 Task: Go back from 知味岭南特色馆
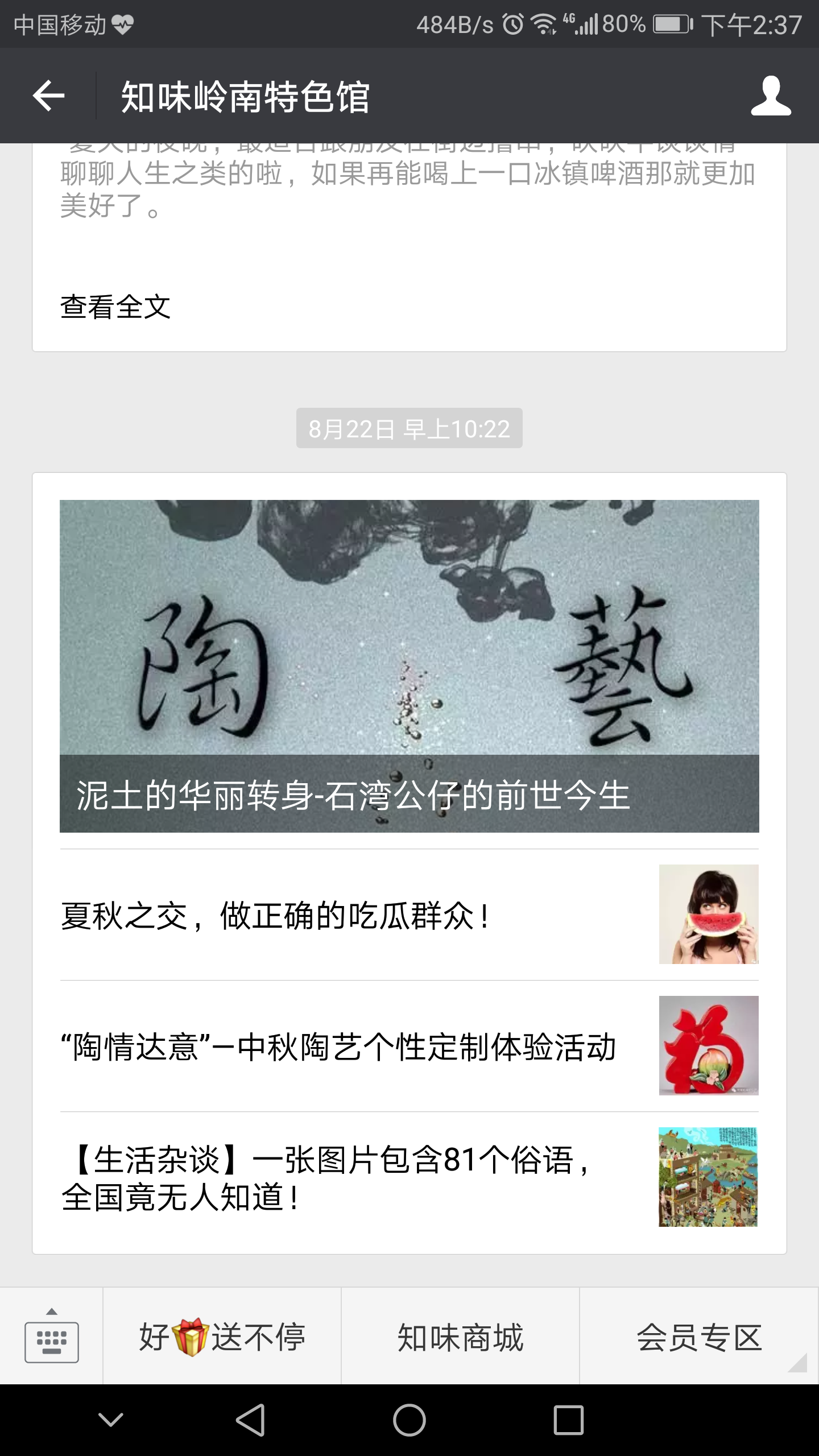point(48,96)
